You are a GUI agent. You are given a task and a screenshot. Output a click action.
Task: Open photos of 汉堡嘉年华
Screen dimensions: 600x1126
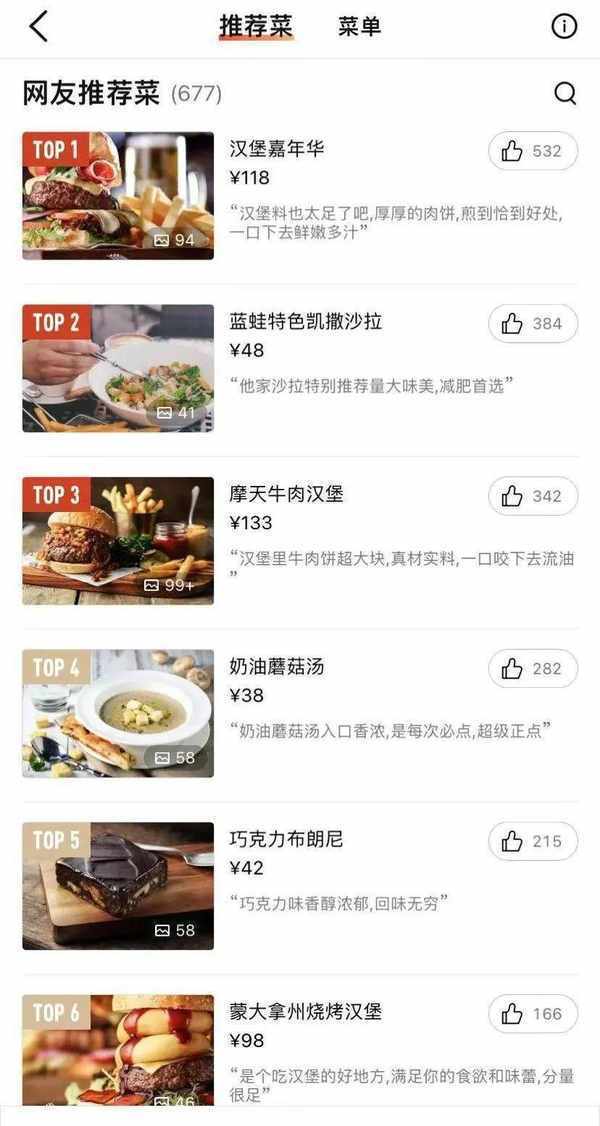pos(118,195)
